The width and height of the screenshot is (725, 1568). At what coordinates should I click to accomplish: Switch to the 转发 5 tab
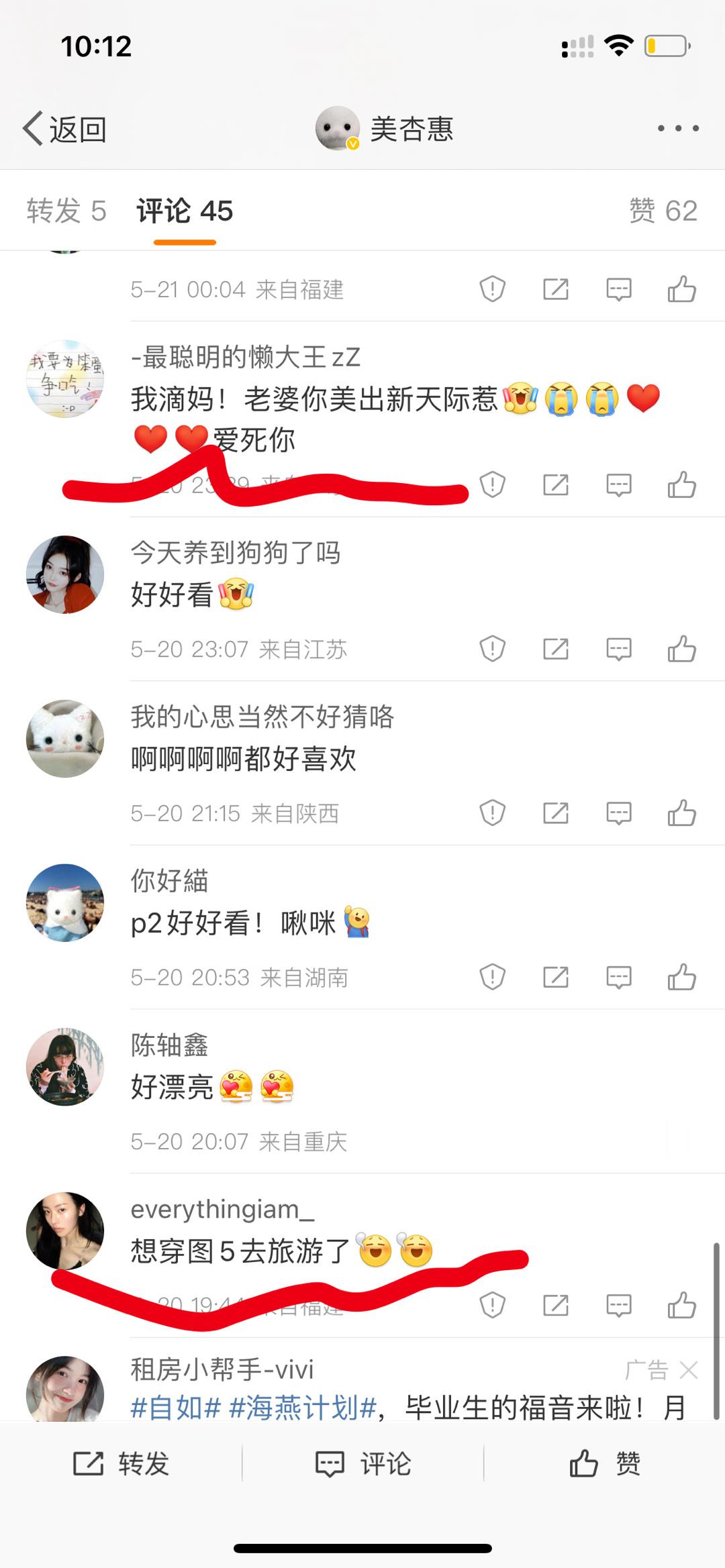(67, 210)
